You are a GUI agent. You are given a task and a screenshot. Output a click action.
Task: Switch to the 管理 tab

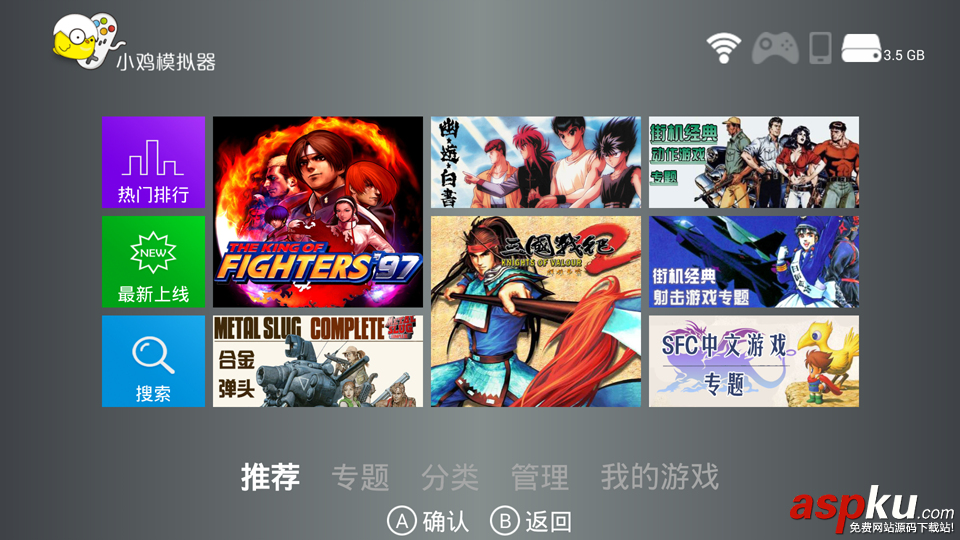pos(540,477)
